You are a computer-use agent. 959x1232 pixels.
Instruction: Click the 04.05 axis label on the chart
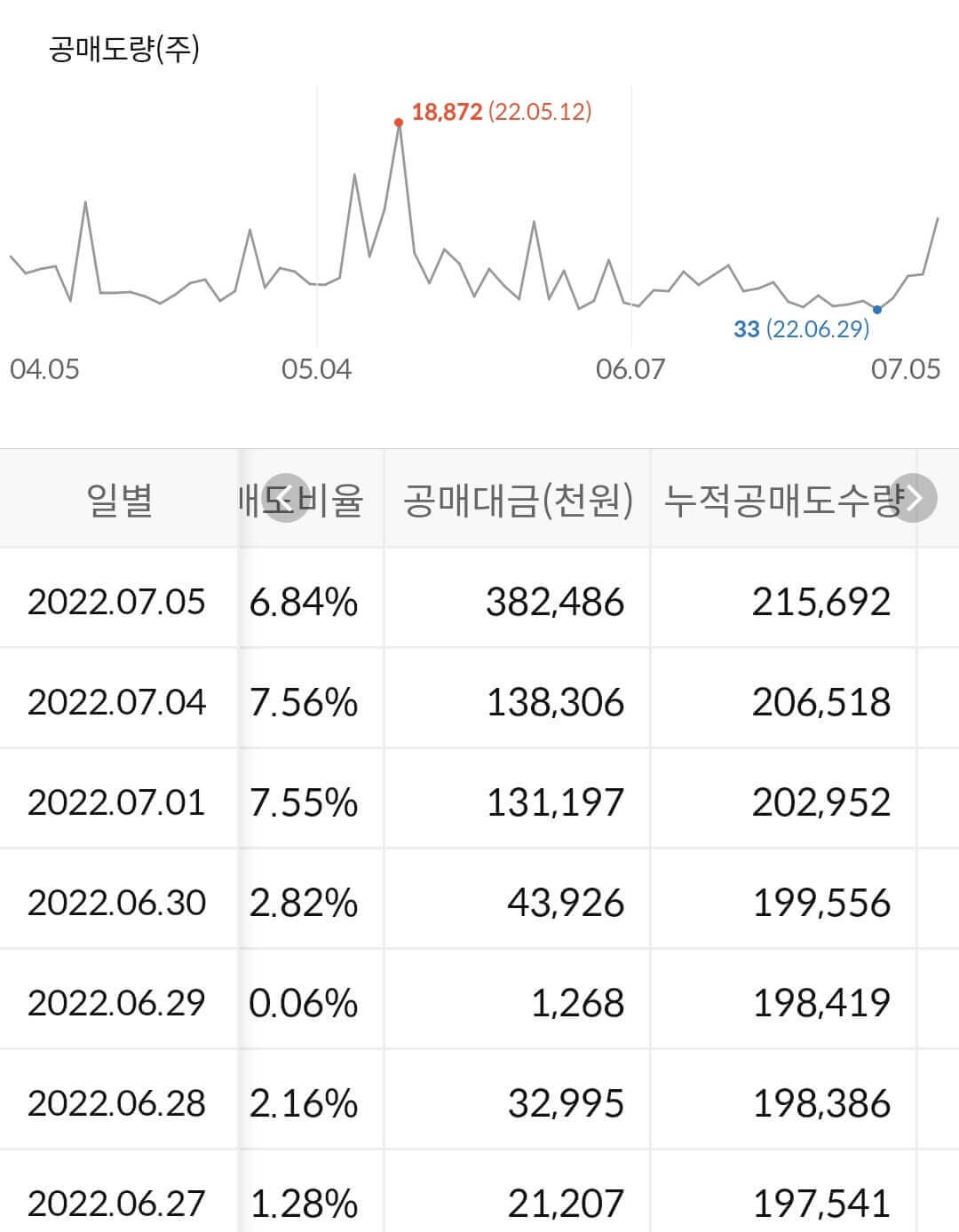tap(44, 367)
